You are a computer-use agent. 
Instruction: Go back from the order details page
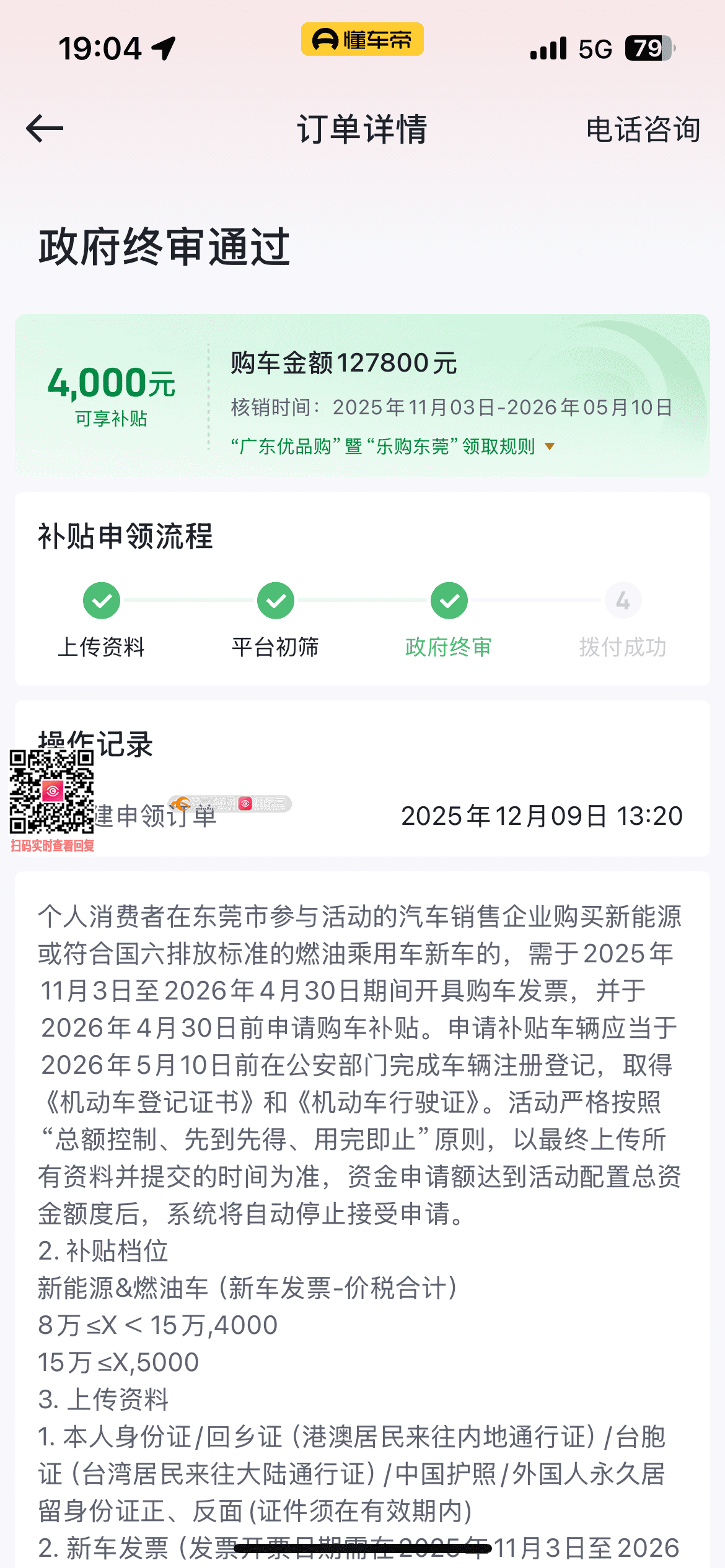tap(45, 129)
